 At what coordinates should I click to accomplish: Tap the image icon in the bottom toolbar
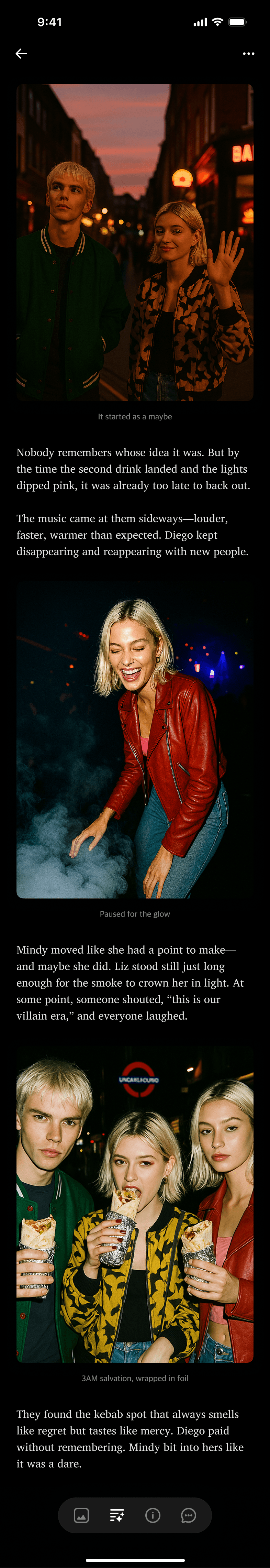pyautogui.click(x=81, y=1515)
